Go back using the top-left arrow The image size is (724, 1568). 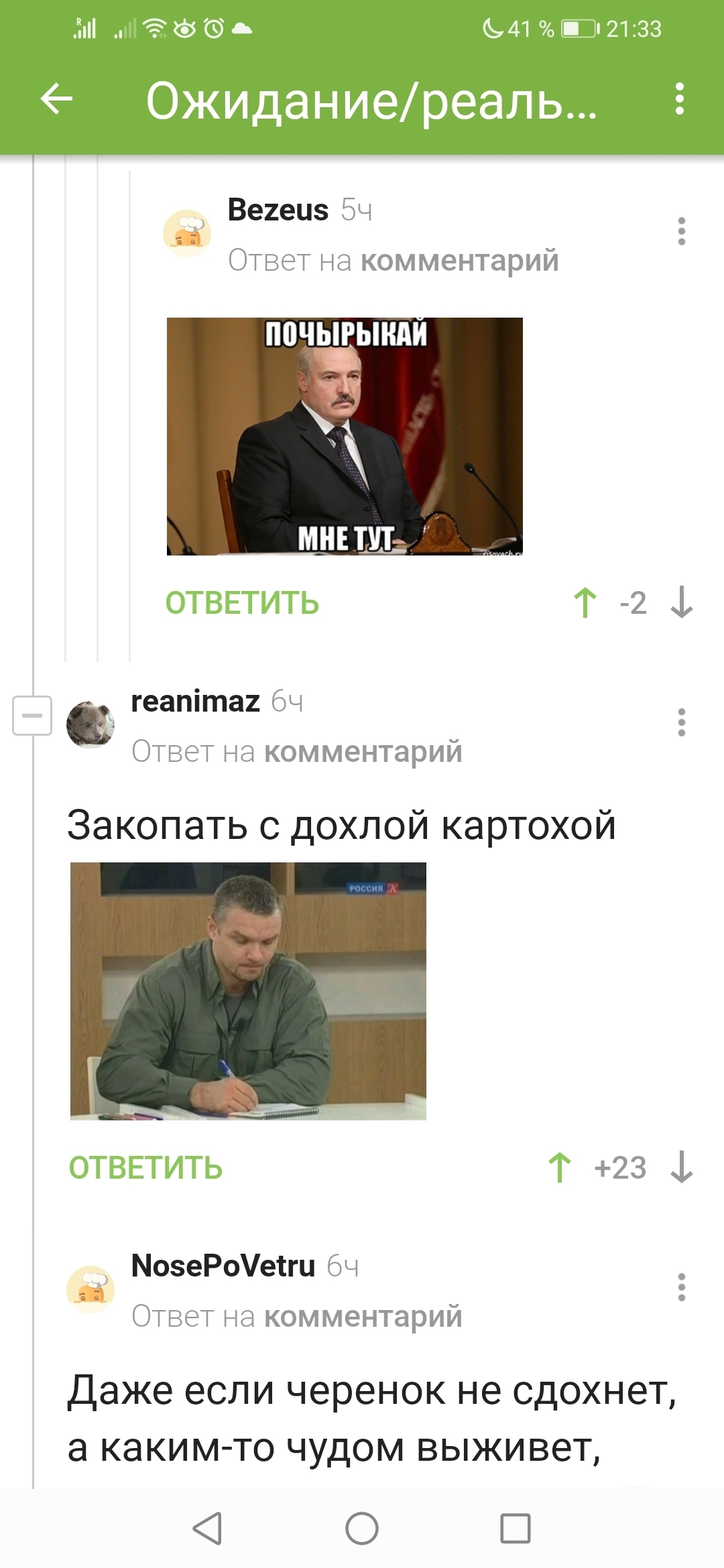56,101
